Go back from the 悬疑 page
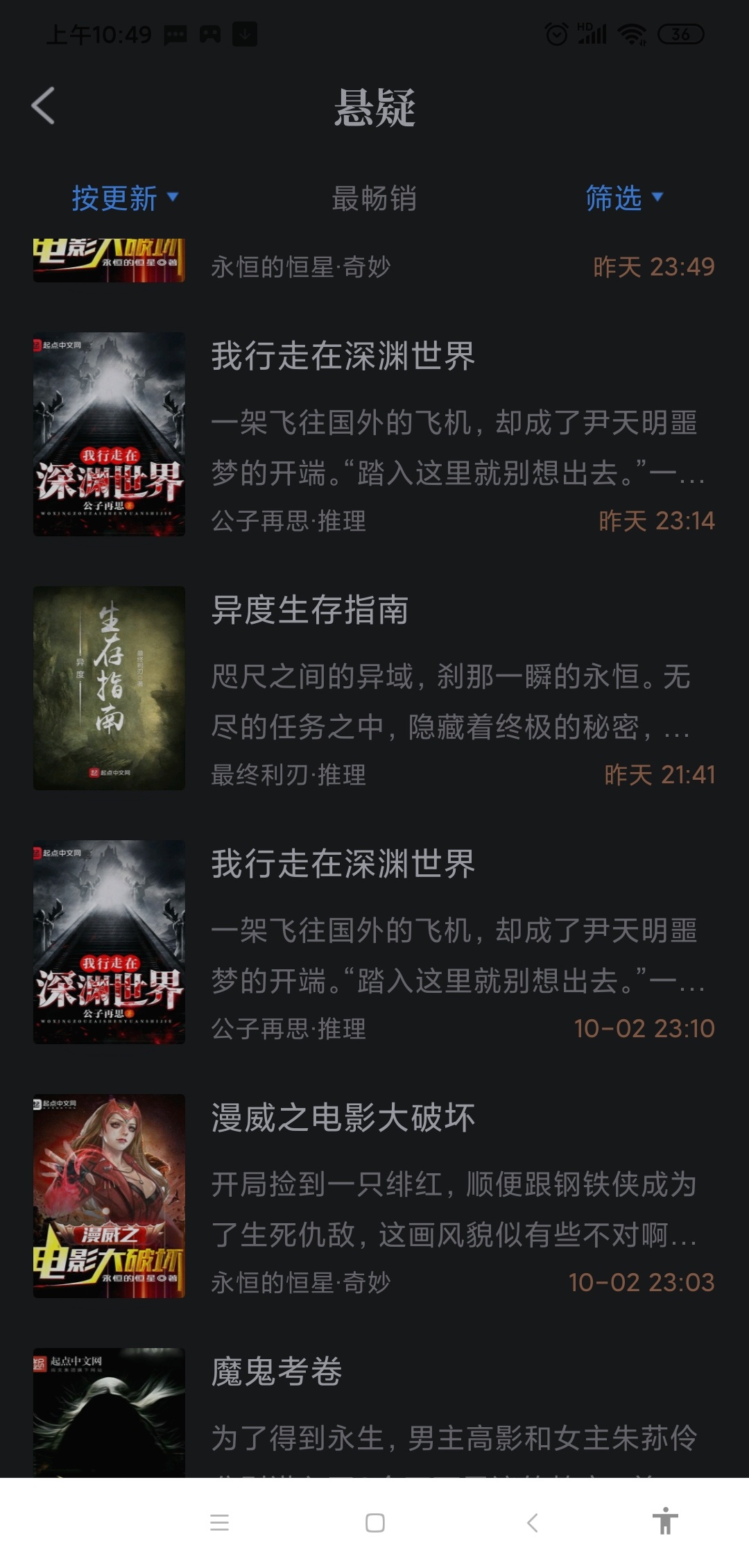The image size is (749, 1568). click(43, 106)
